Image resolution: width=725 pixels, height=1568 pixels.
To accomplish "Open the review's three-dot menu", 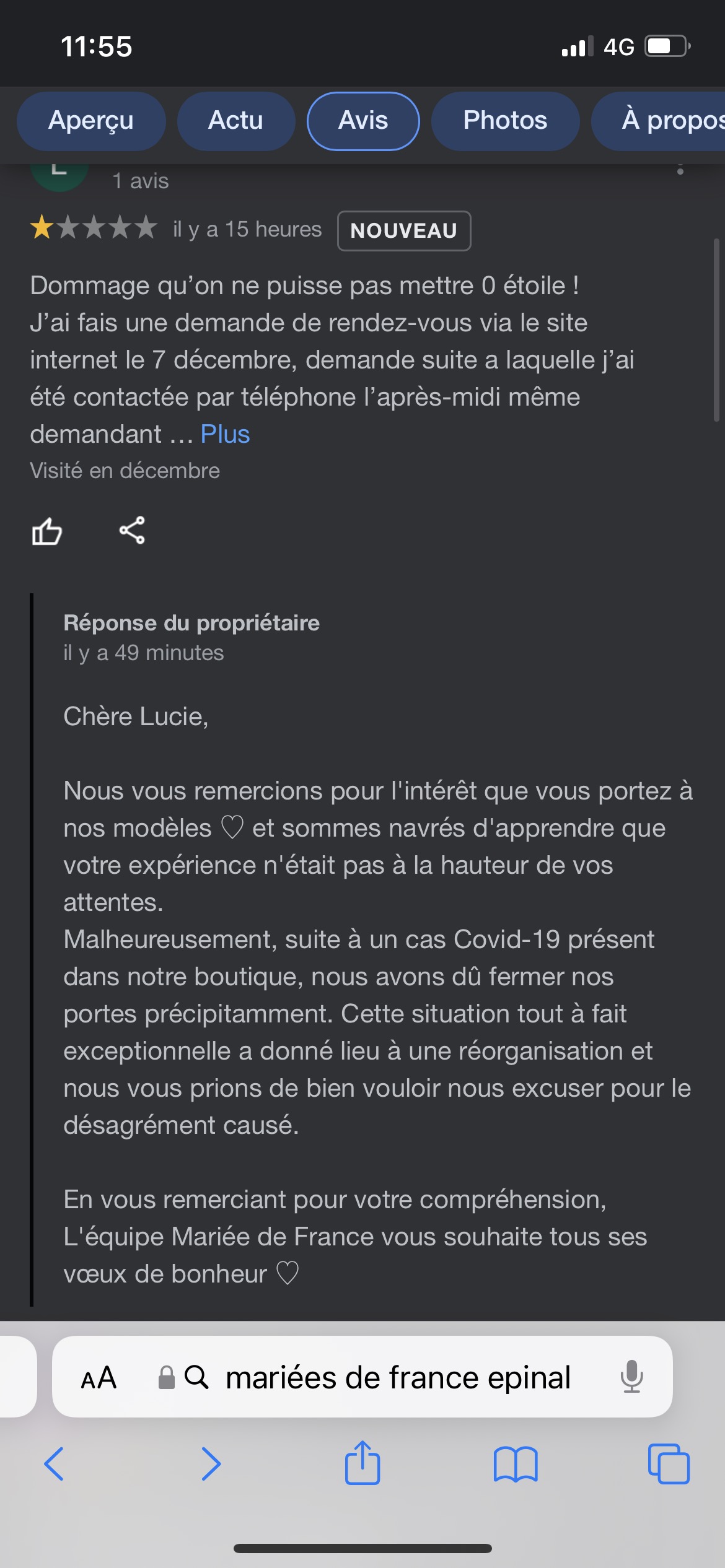I will [680, 169].
